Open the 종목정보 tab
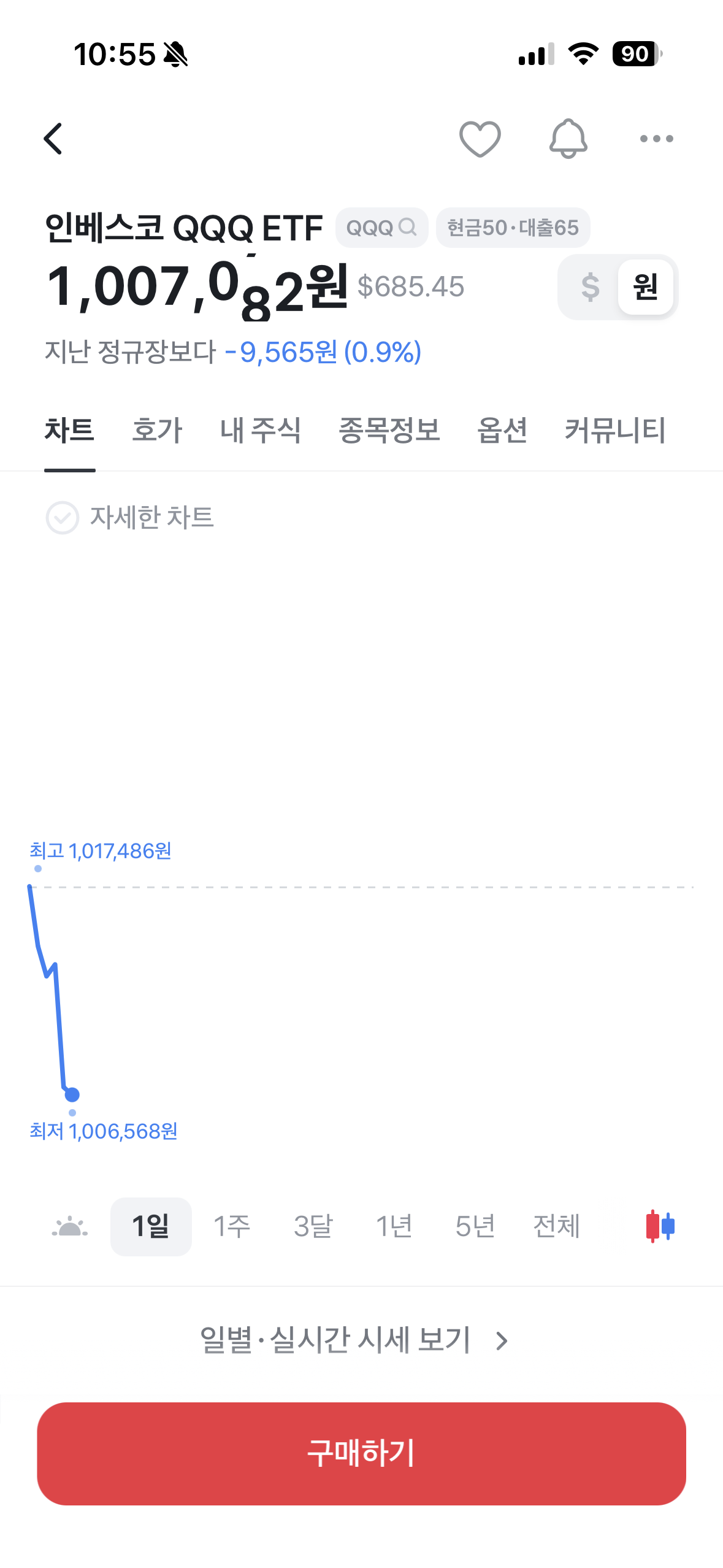Screen dimensions: 723x1568 coord(389,430)
